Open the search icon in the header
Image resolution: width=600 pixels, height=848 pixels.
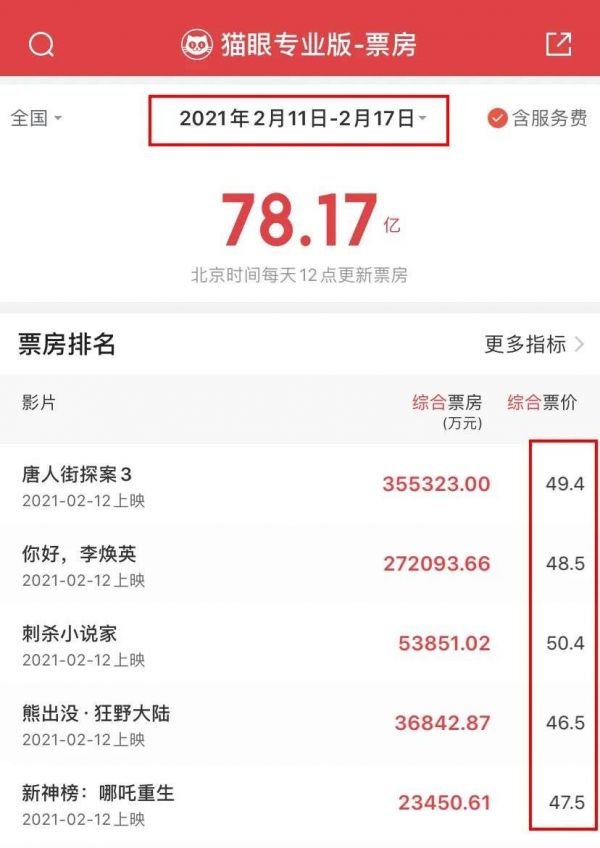(41, 44)
